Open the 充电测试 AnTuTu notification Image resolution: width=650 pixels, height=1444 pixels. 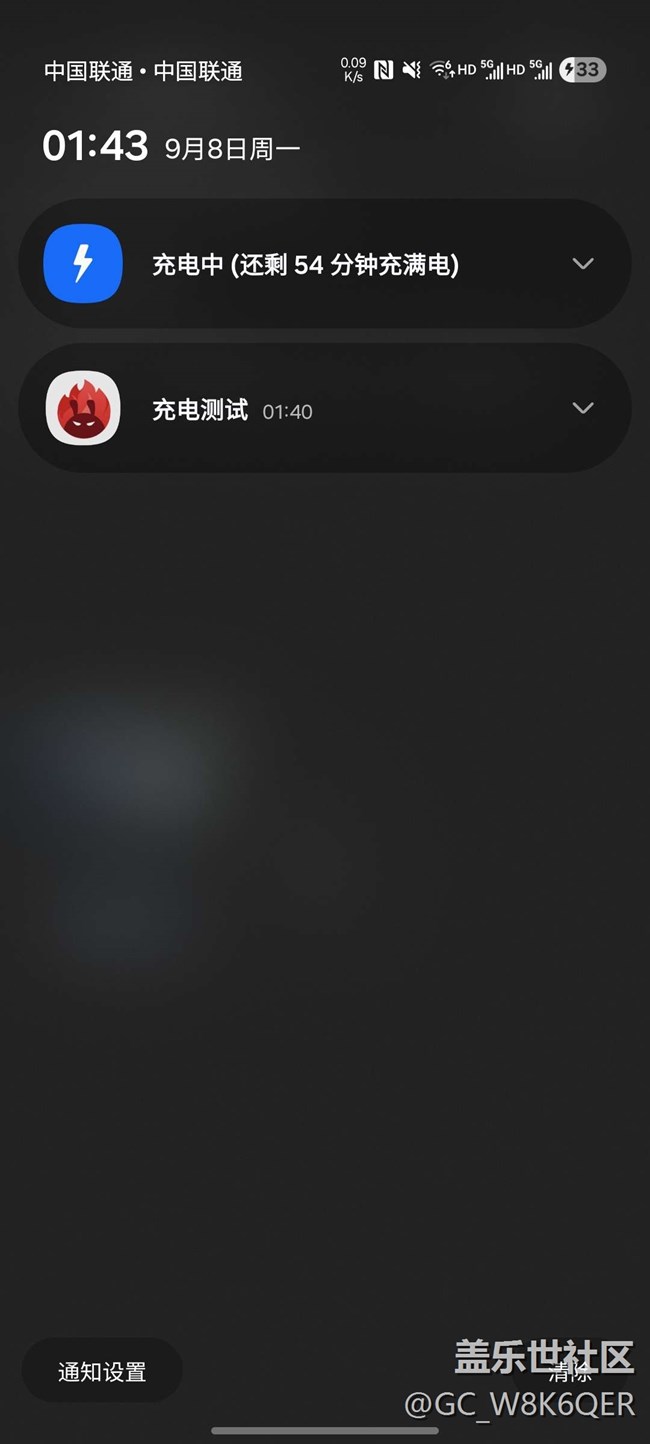[x=325, y=408]
